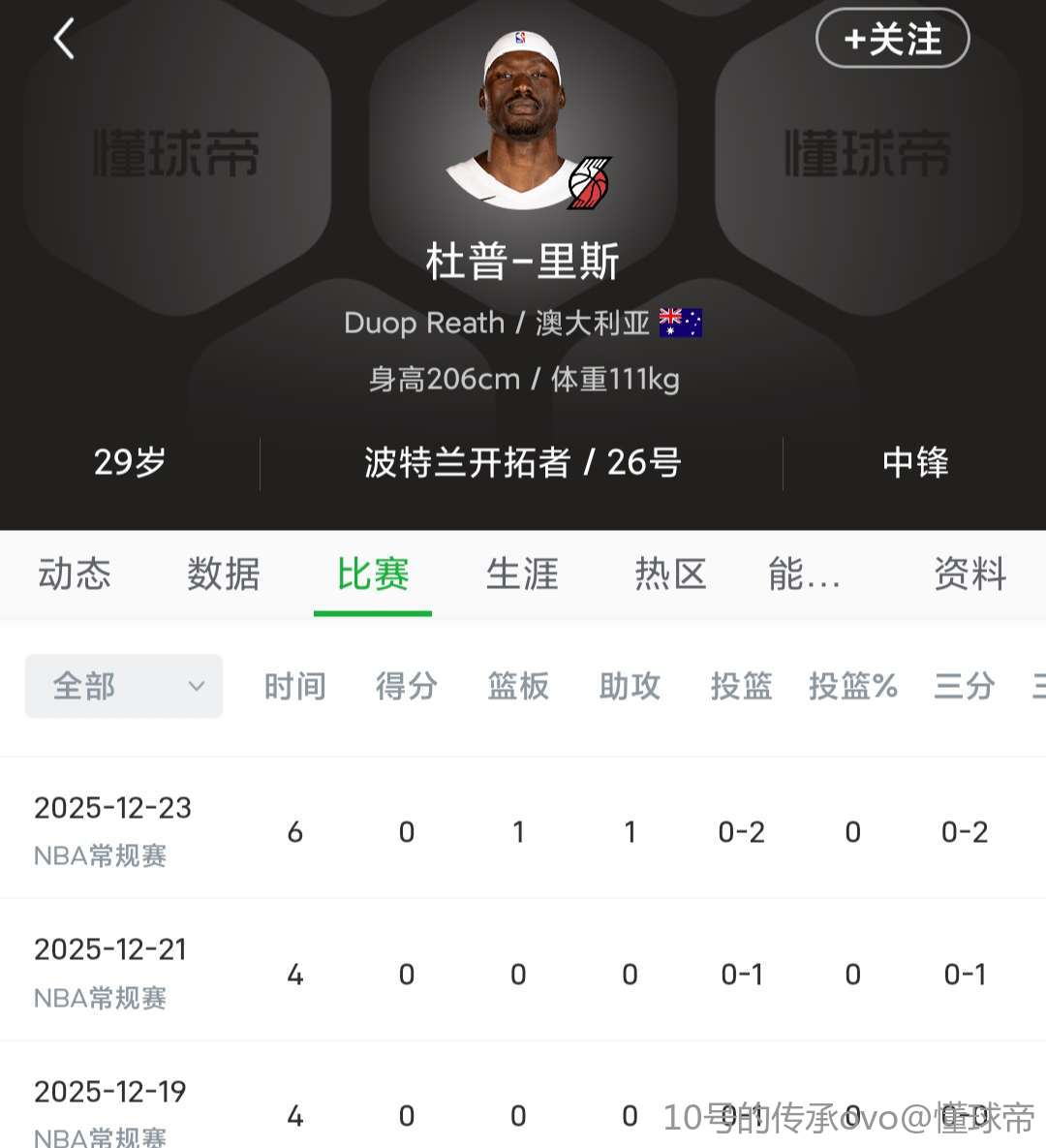The width and height of the screenshot is (1046, 1148).
Task: Open the 波特兰开拓者 team page
Action: (x=468, y=463)
